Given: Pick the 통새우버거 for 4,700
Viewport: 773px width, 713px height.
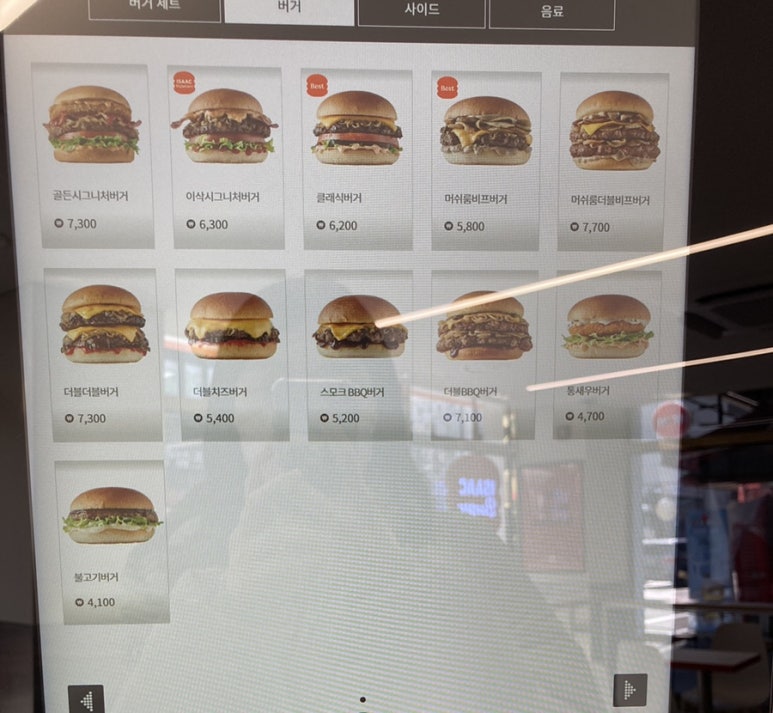Looking at the screenshot, I should [608, 353].
